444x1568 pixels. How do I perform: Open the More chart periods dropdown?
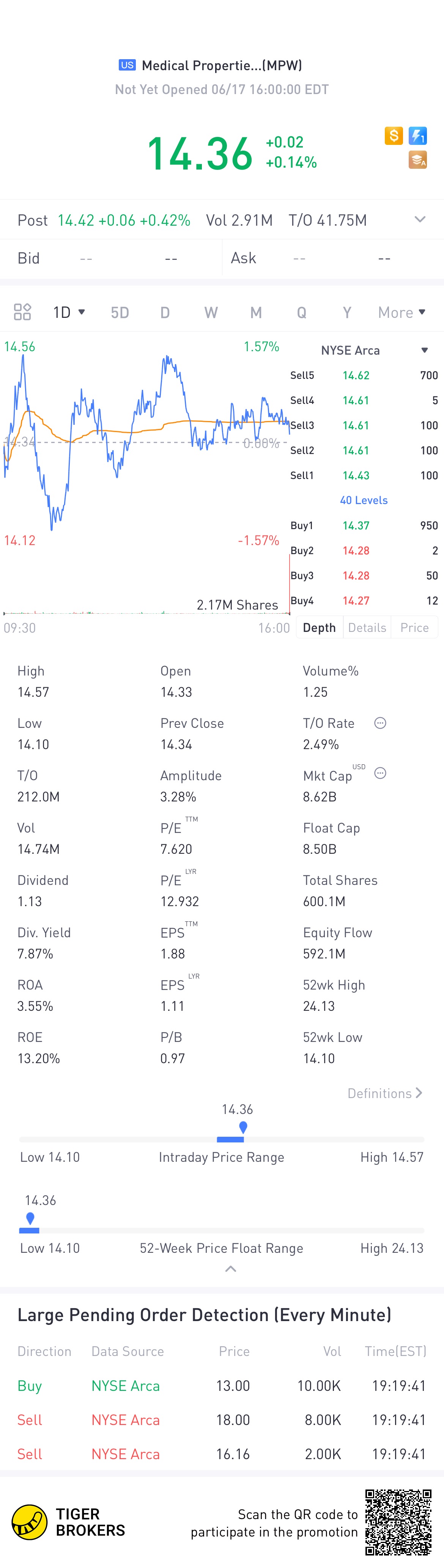pos(401,312)
